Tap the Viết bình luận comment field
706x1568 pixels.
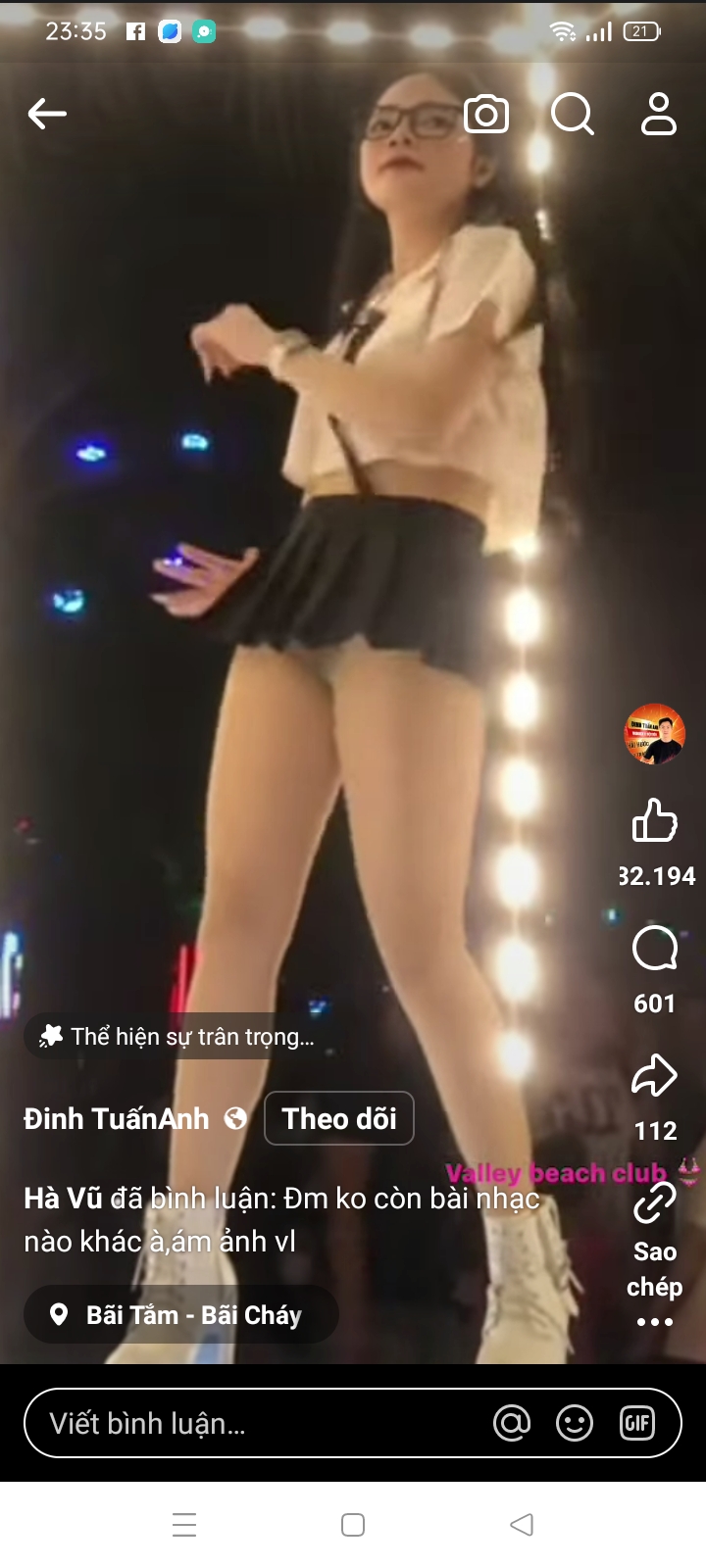255,1423
